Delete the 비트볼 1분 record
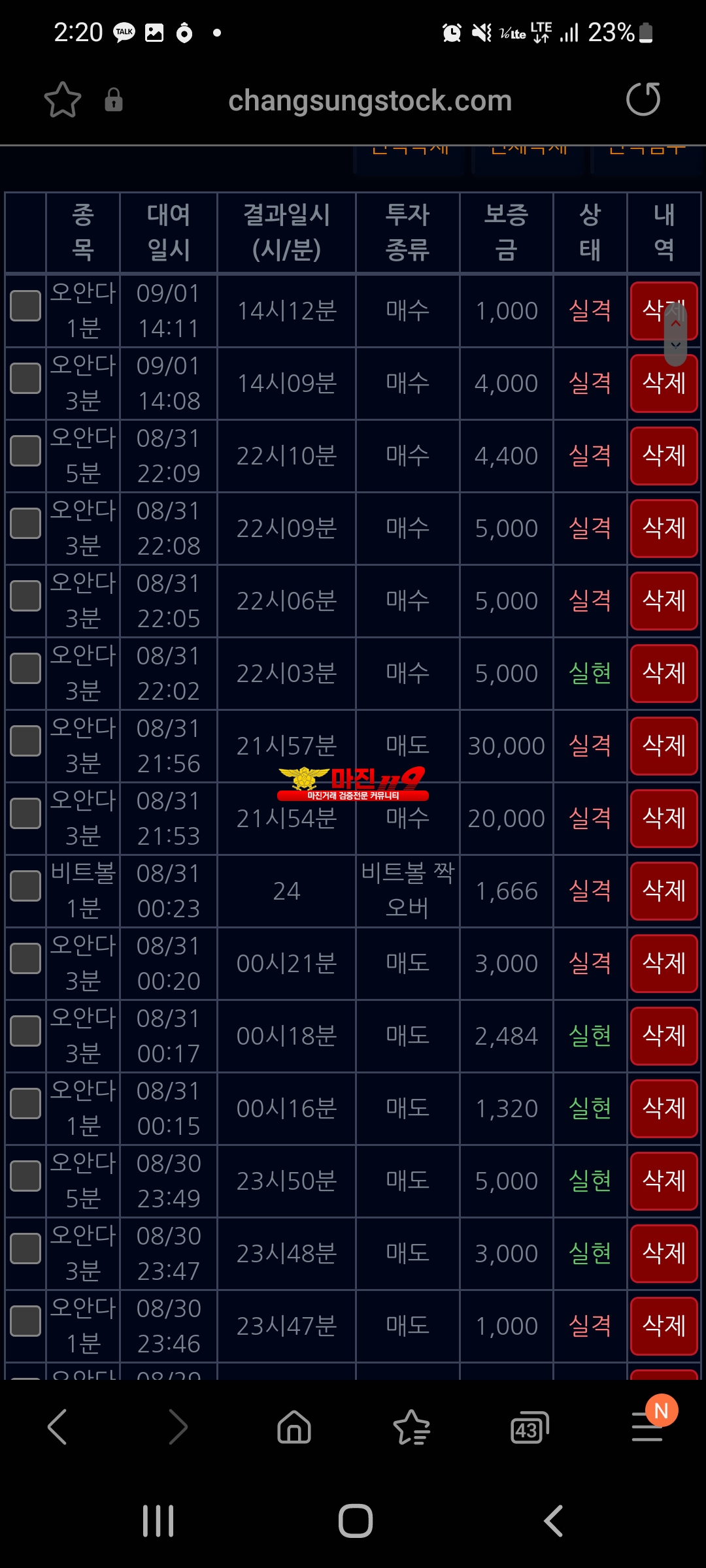The image size is (706, 1568). [x=664, y=890]
